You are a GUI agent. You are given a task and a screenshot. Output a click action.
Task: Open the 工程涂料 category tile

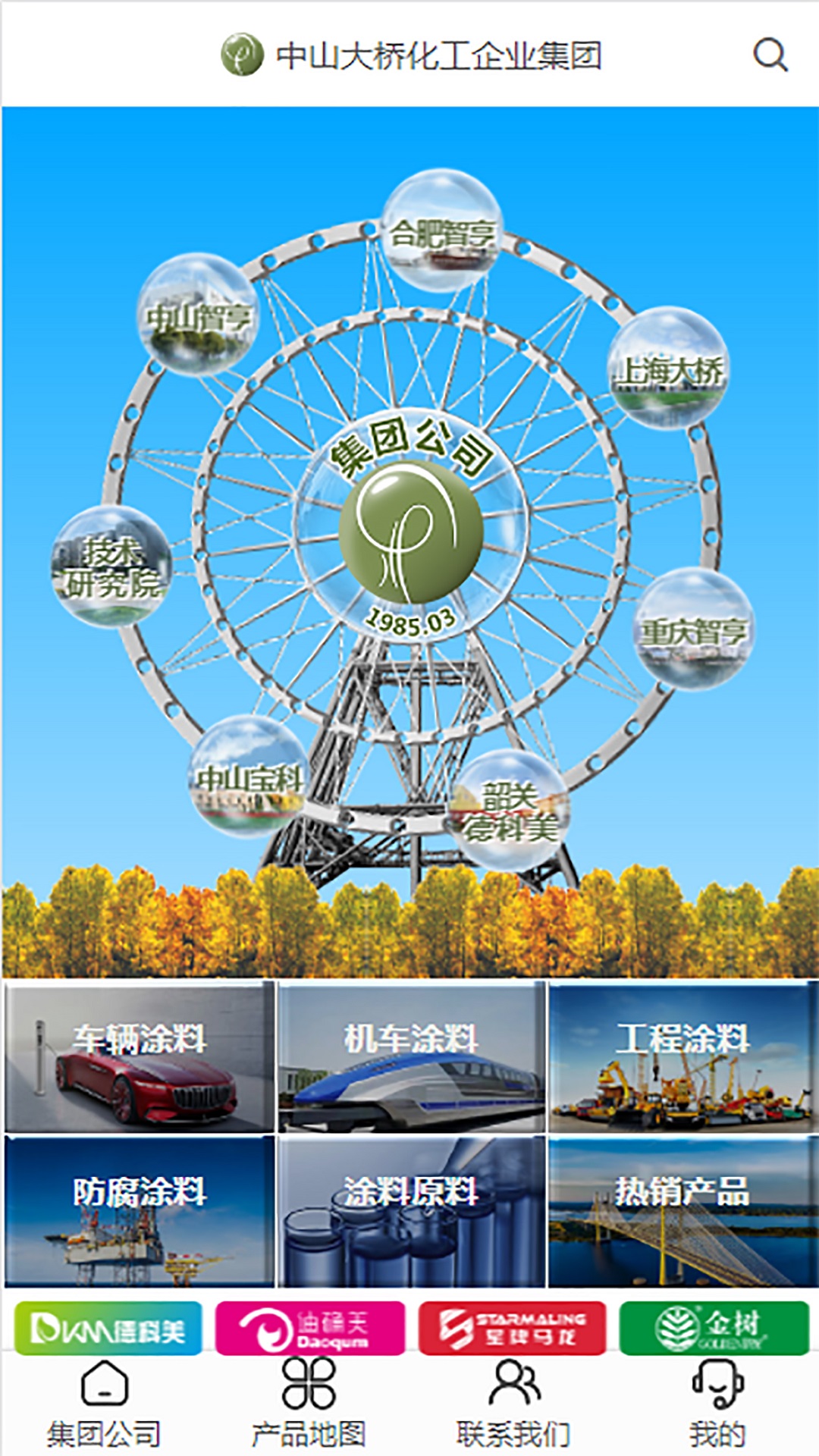[x=682, y=1056]
